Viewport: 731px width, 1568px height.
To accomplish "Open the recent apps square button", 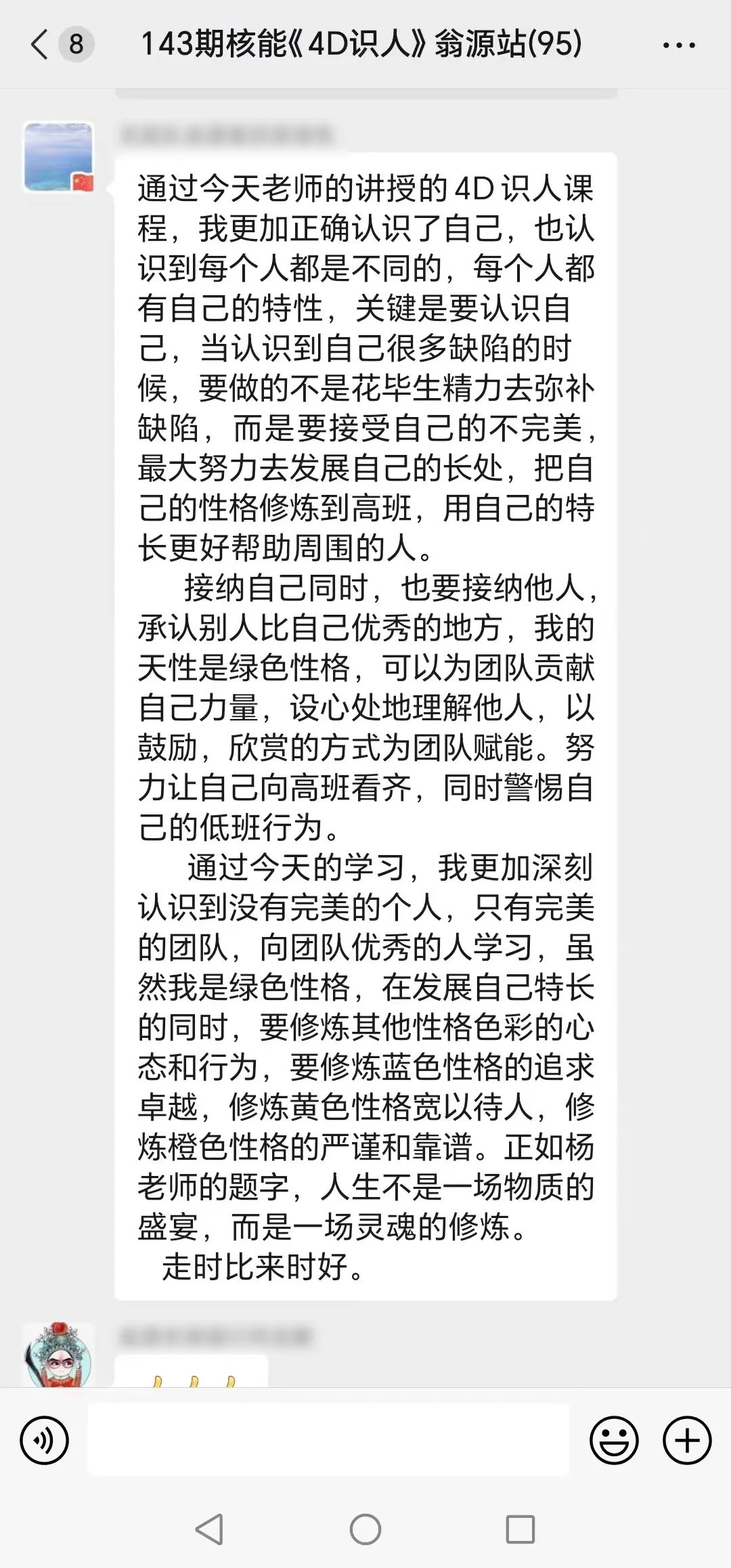I will [x=520, y=1528].
